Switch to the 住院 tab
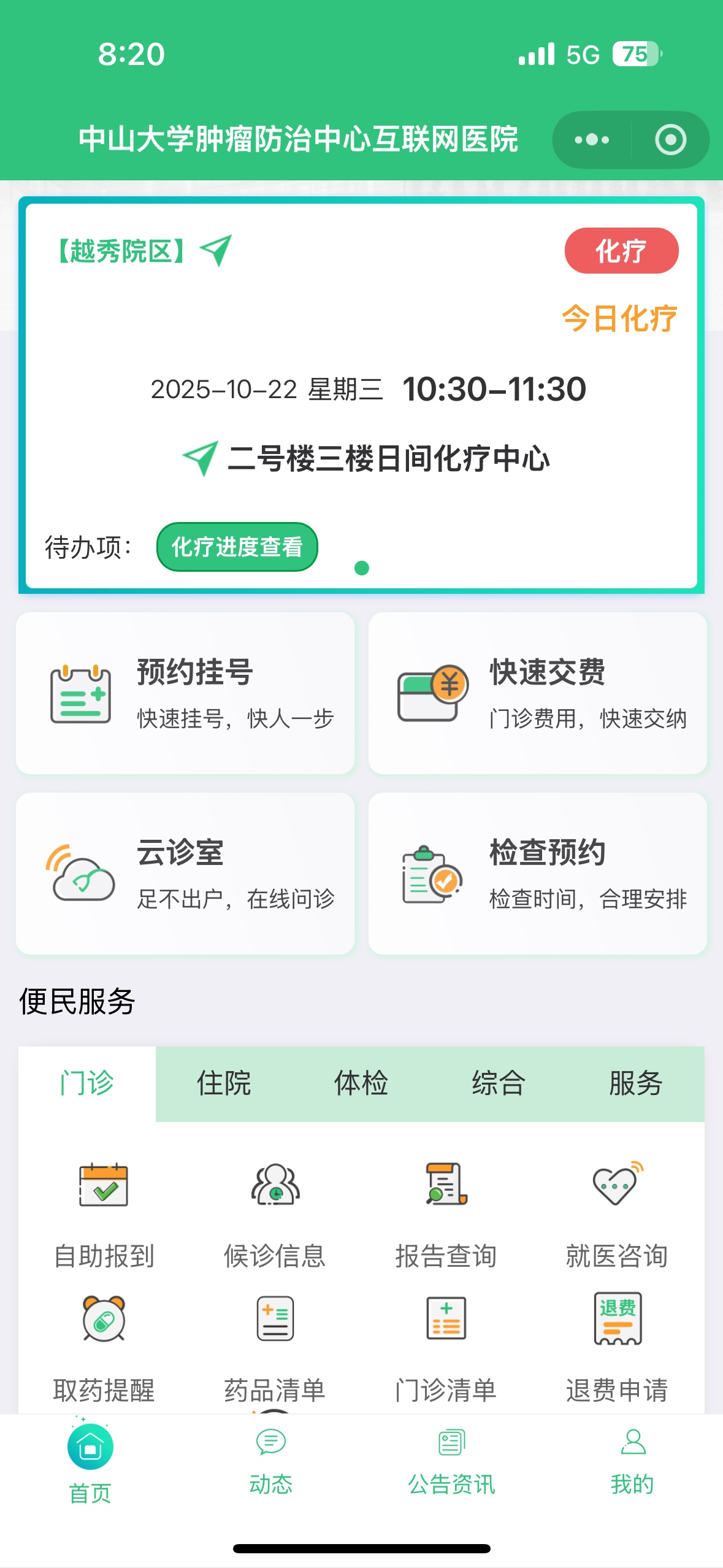Viewport: 723px width, 1568px height. point(224,1083)
